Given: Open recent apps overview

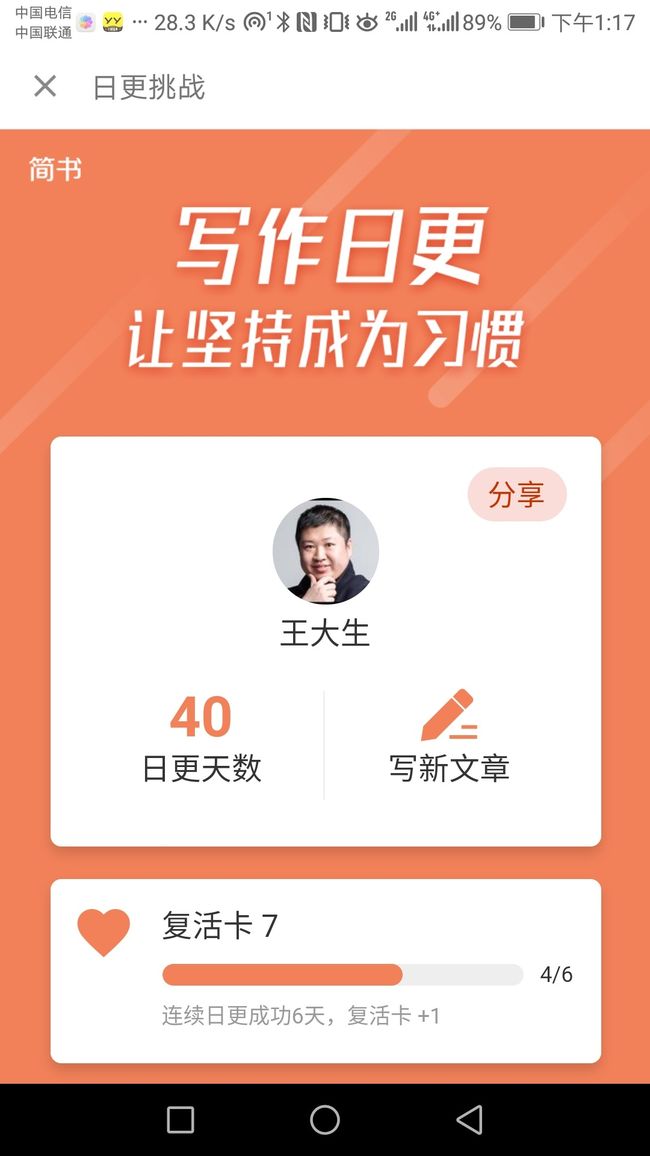Looking at the screenshot, I should (x=180, y=1119).
